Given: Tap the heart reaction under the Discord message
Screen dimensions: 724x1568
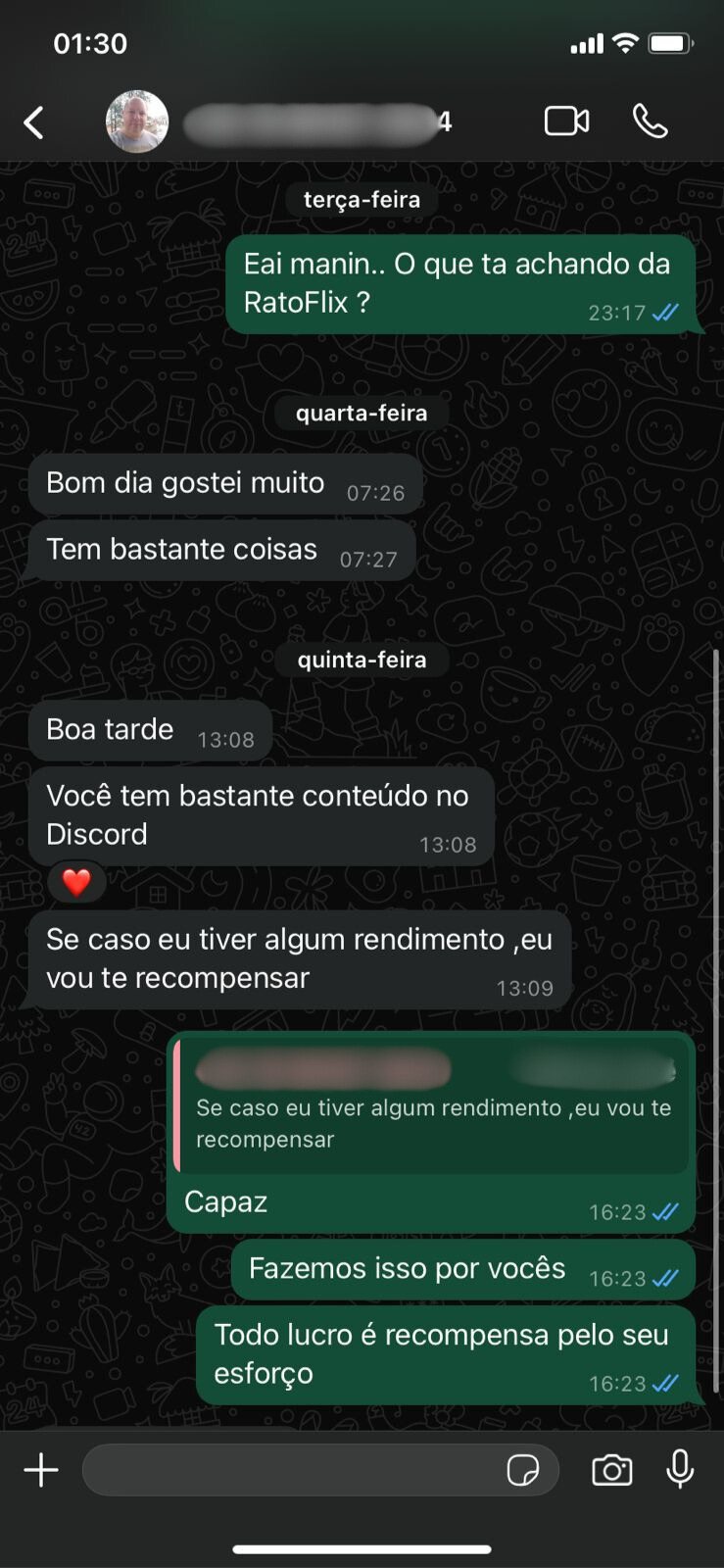Looking at the screenshot, I should pos(76,883).
